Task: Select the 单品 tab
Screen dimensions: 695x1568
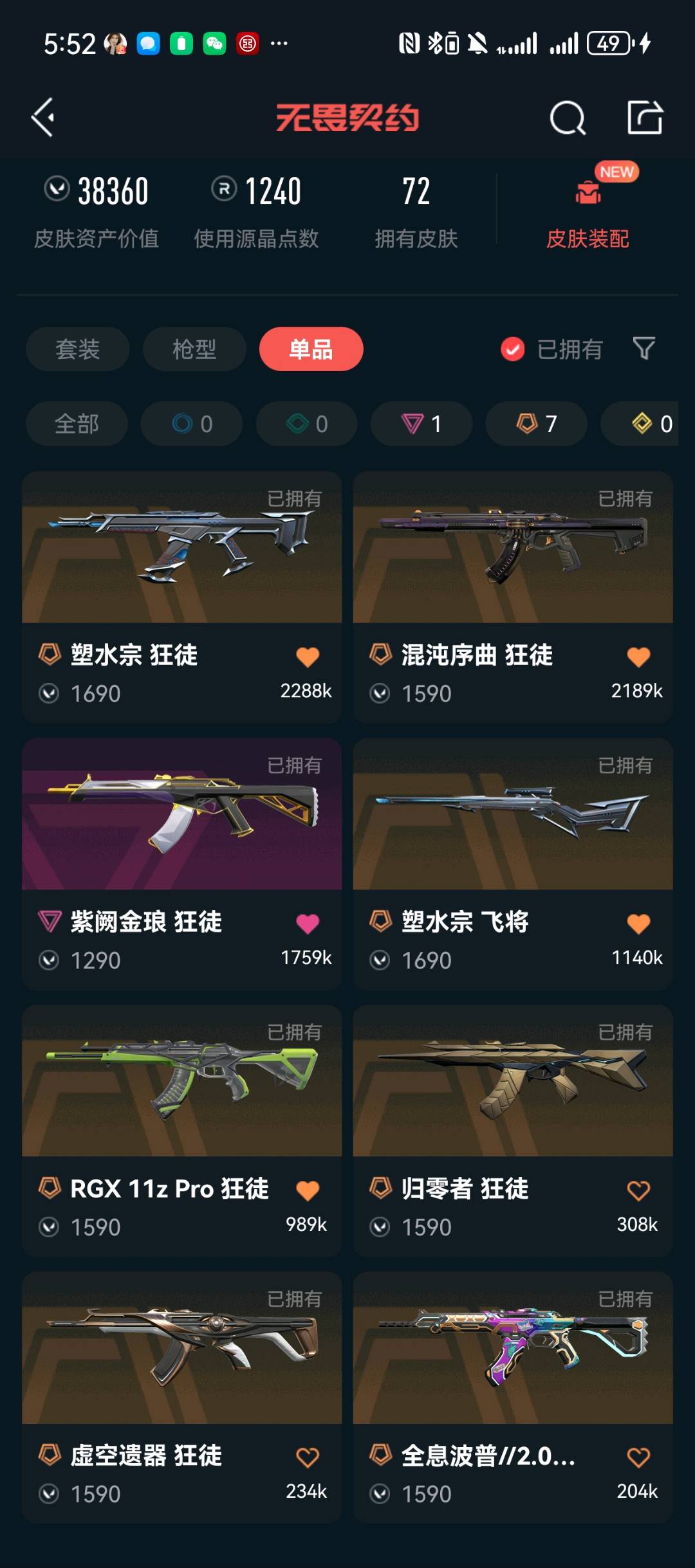Action: [x=311, y=349]
